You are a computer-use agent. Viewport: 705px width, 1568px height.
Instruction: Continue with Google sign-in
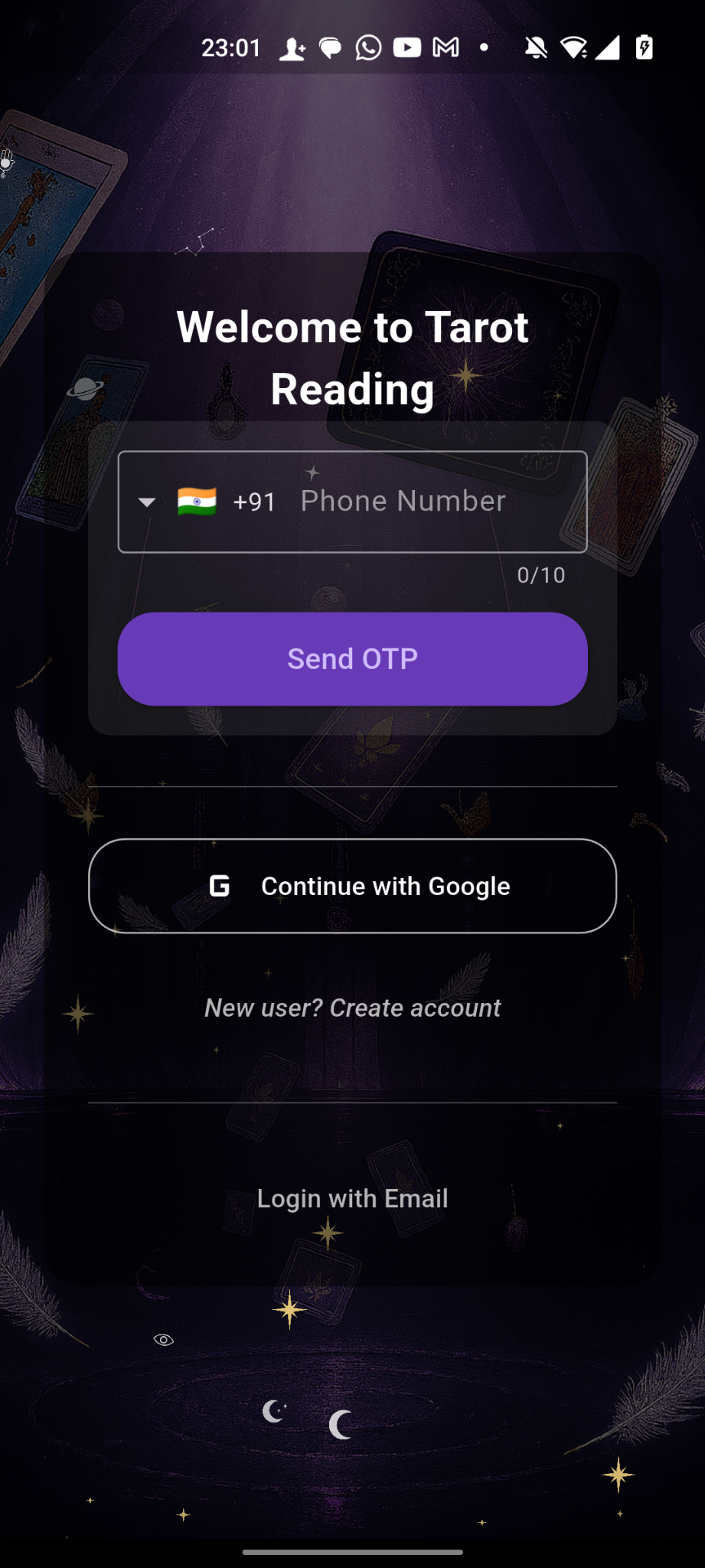(x=352, y=886)
